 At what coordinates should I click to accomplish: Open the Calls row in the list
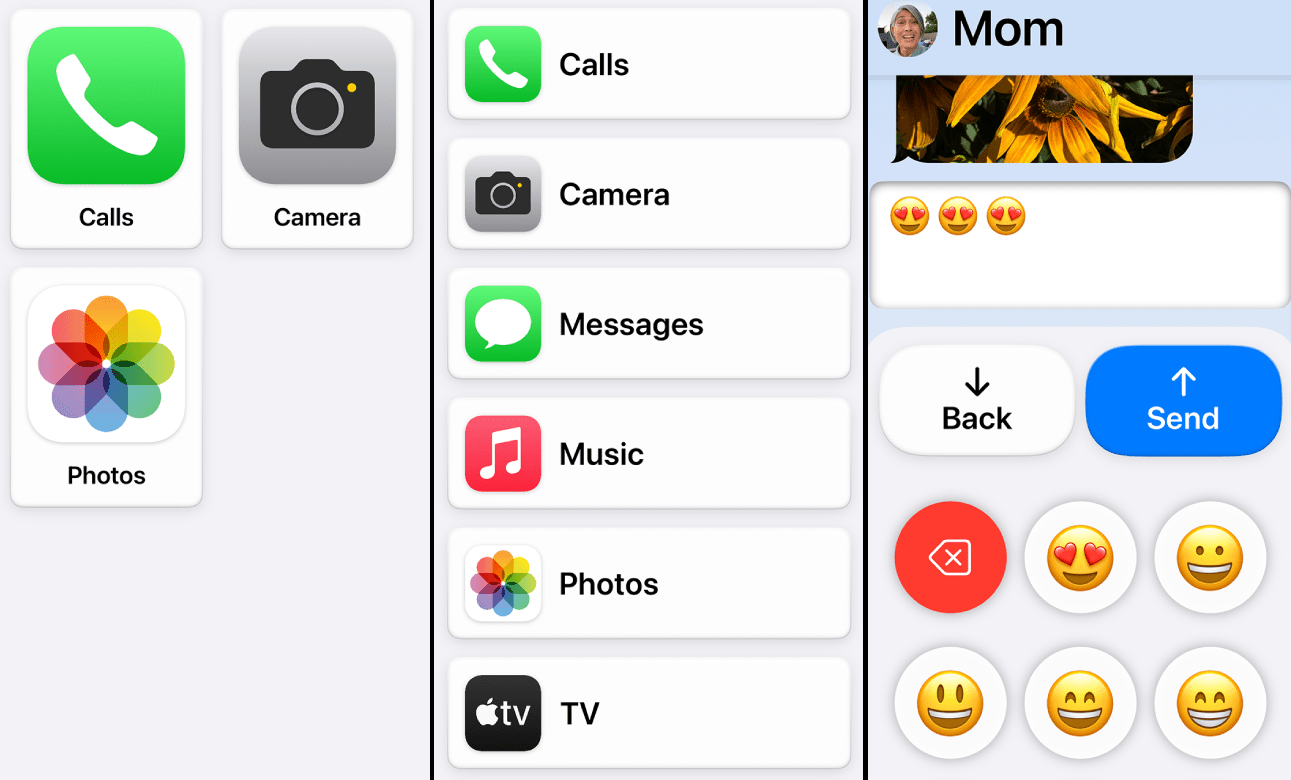(648, 64)
